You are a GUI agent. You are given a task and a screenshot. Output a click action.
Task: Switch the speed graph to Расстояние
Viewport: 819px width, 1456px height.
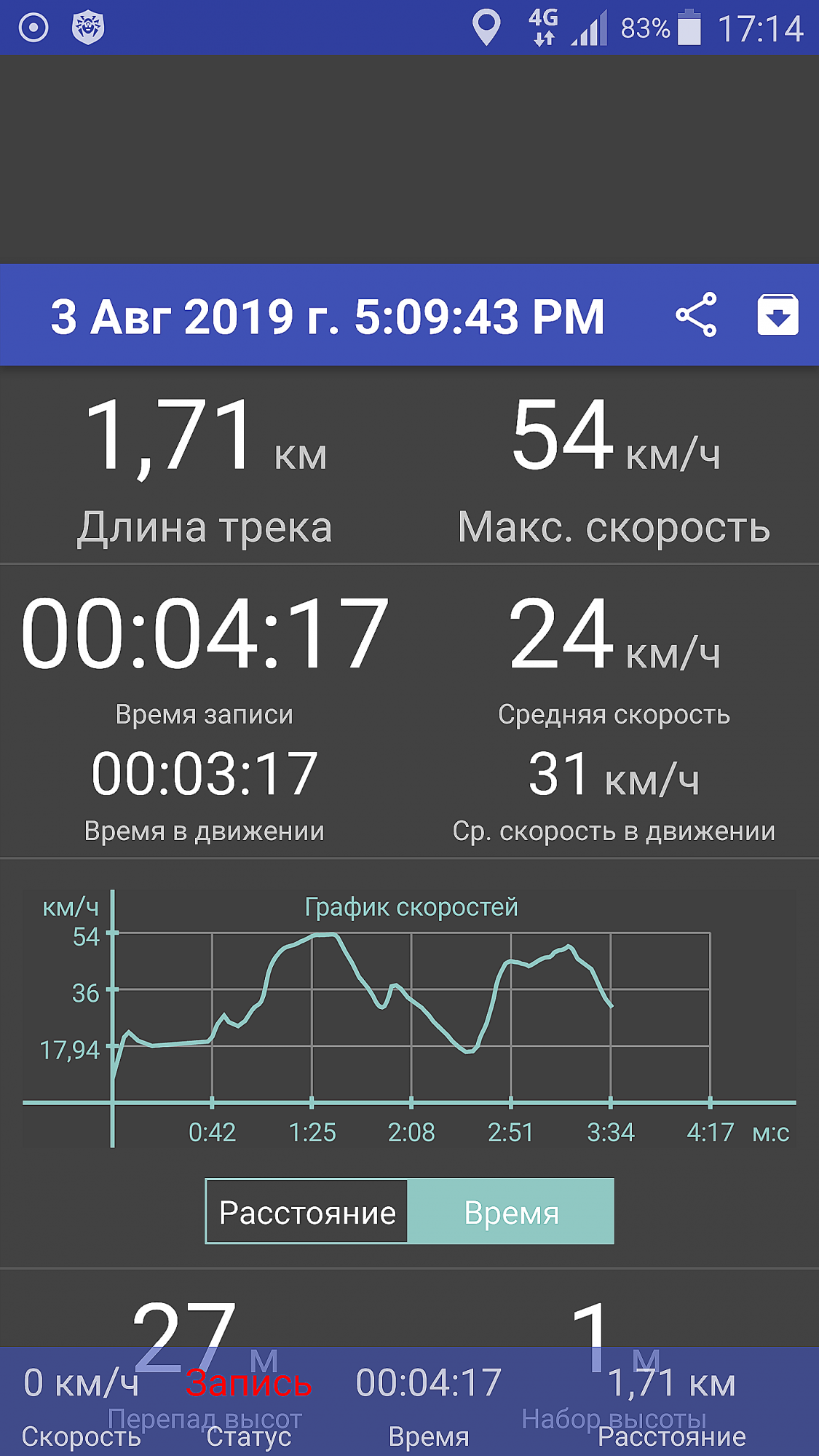tap(307, 1212)
